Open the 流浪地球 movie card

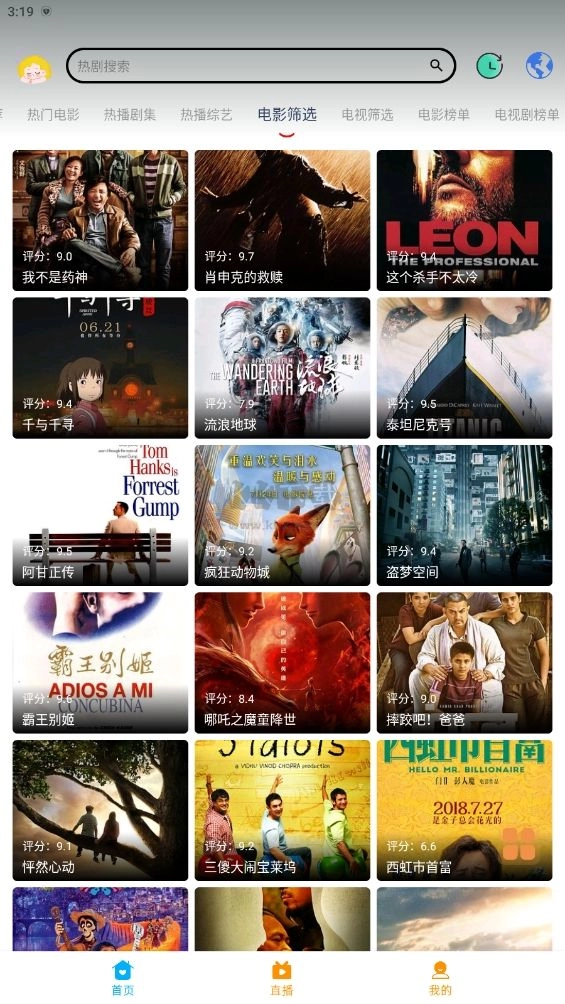(x=282, y=368)
